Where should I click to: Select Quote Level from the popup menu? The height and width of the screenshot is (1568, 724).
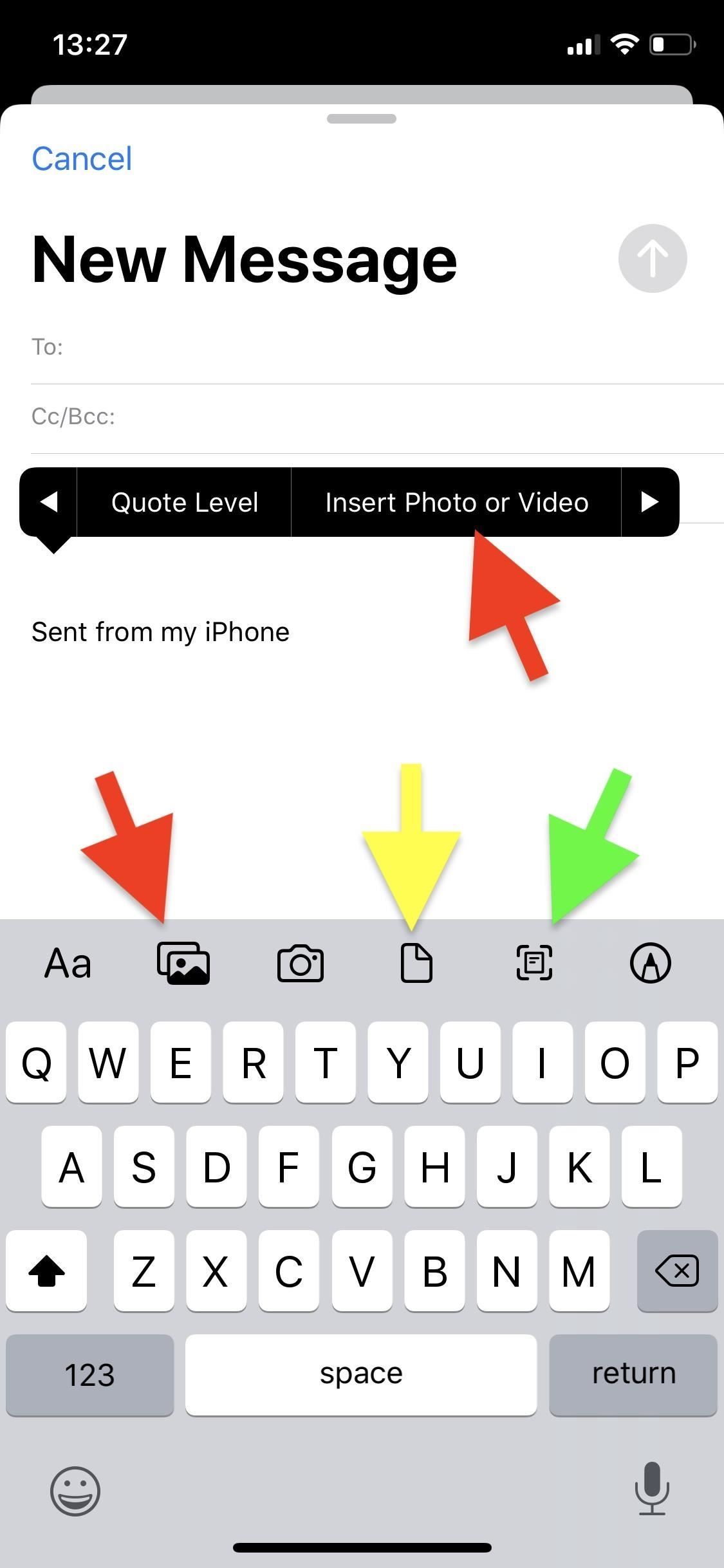click(x=185, y=502)
